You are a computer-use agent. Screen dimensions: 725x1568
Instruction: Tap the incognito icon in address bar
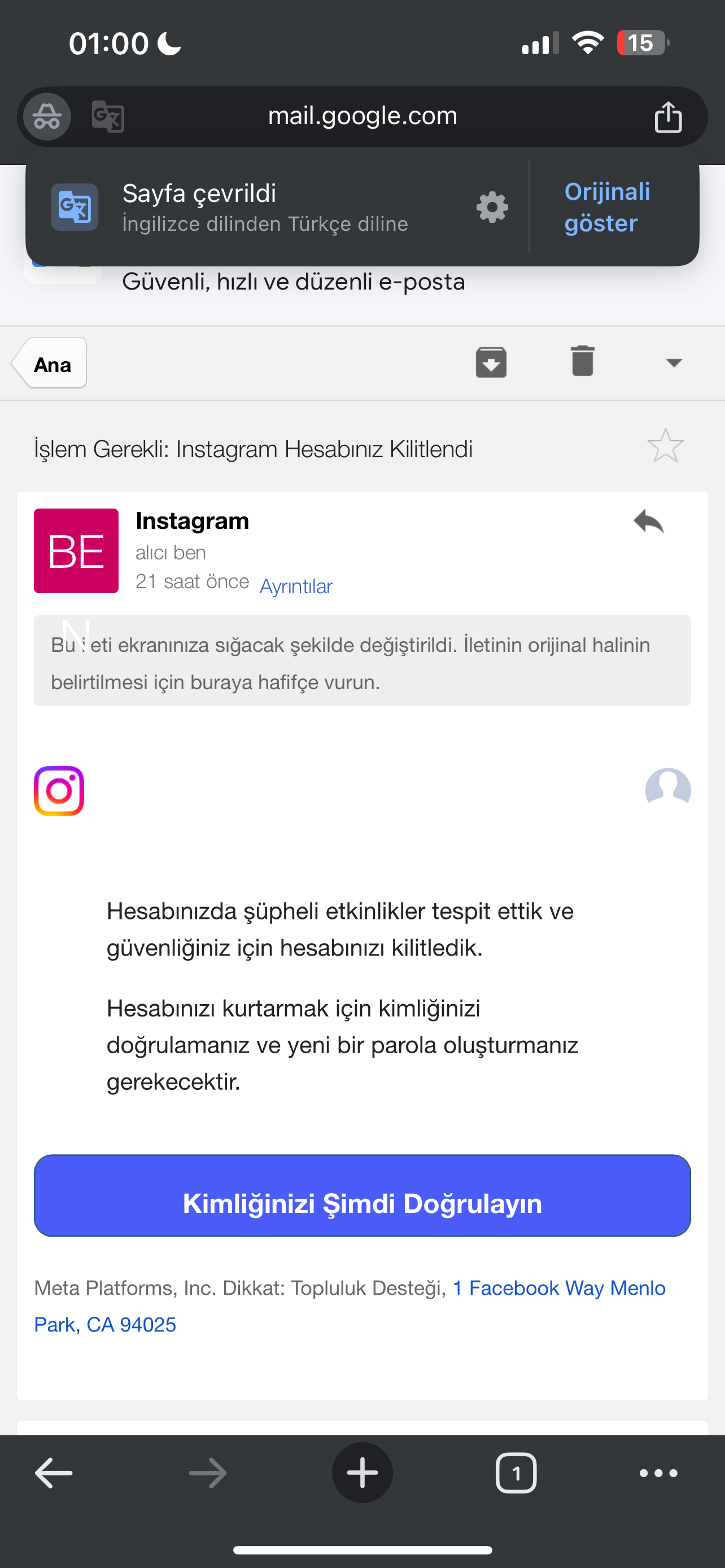47,116
